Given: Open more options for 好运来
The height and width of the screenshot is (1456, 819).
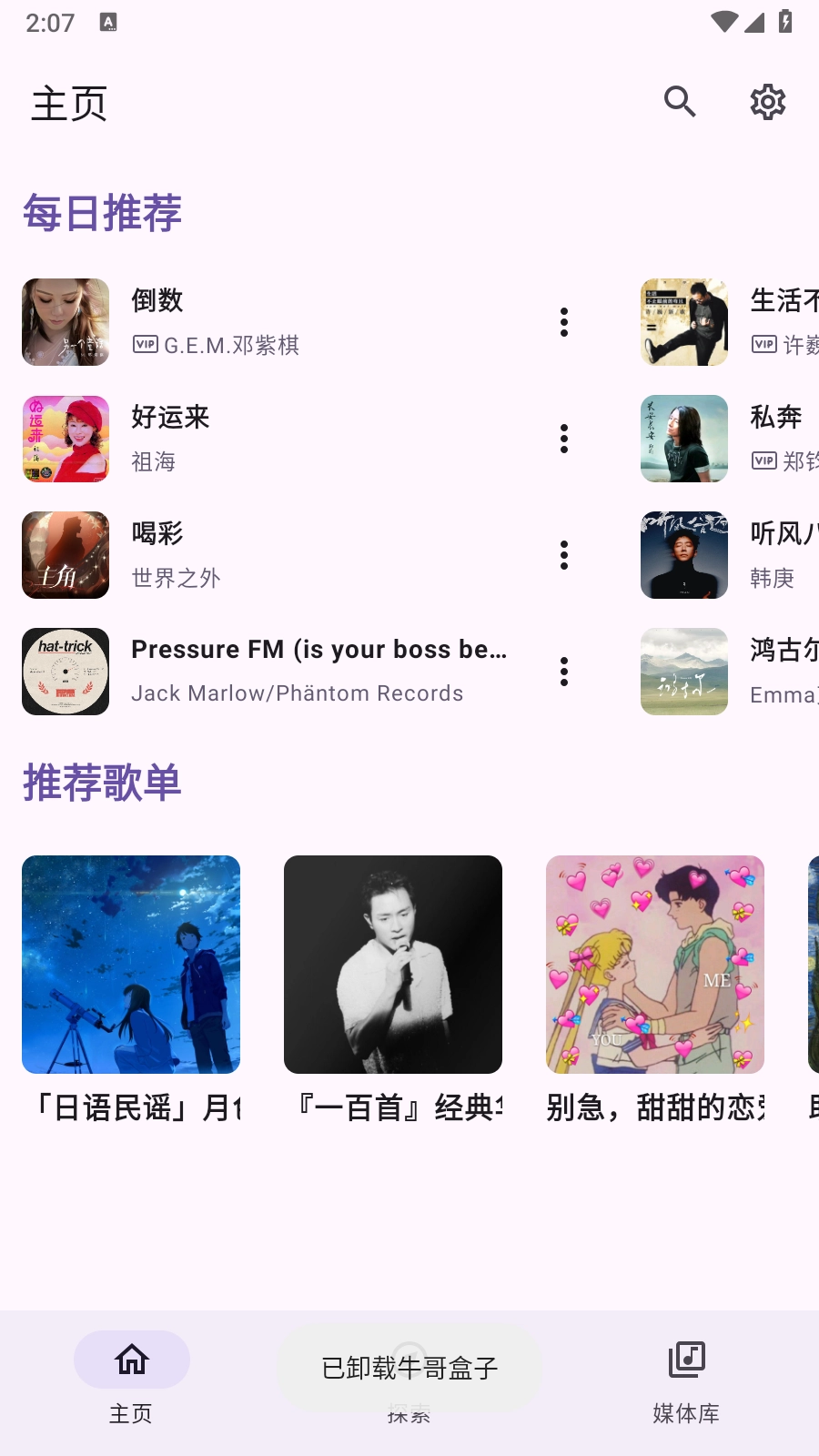Looking at the screenshot, I should point(564,439).
